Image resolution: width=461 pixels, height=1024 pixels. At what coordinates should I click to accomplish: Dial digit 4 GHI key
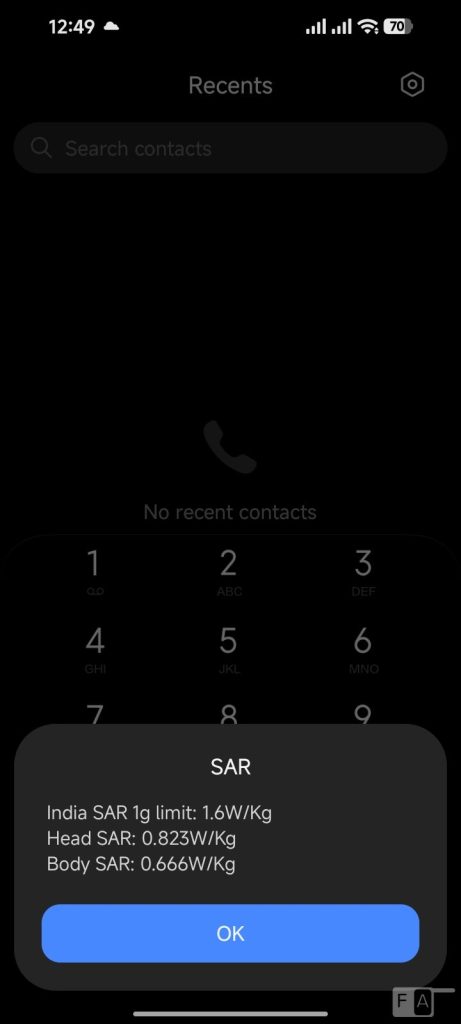pos(95,649)
